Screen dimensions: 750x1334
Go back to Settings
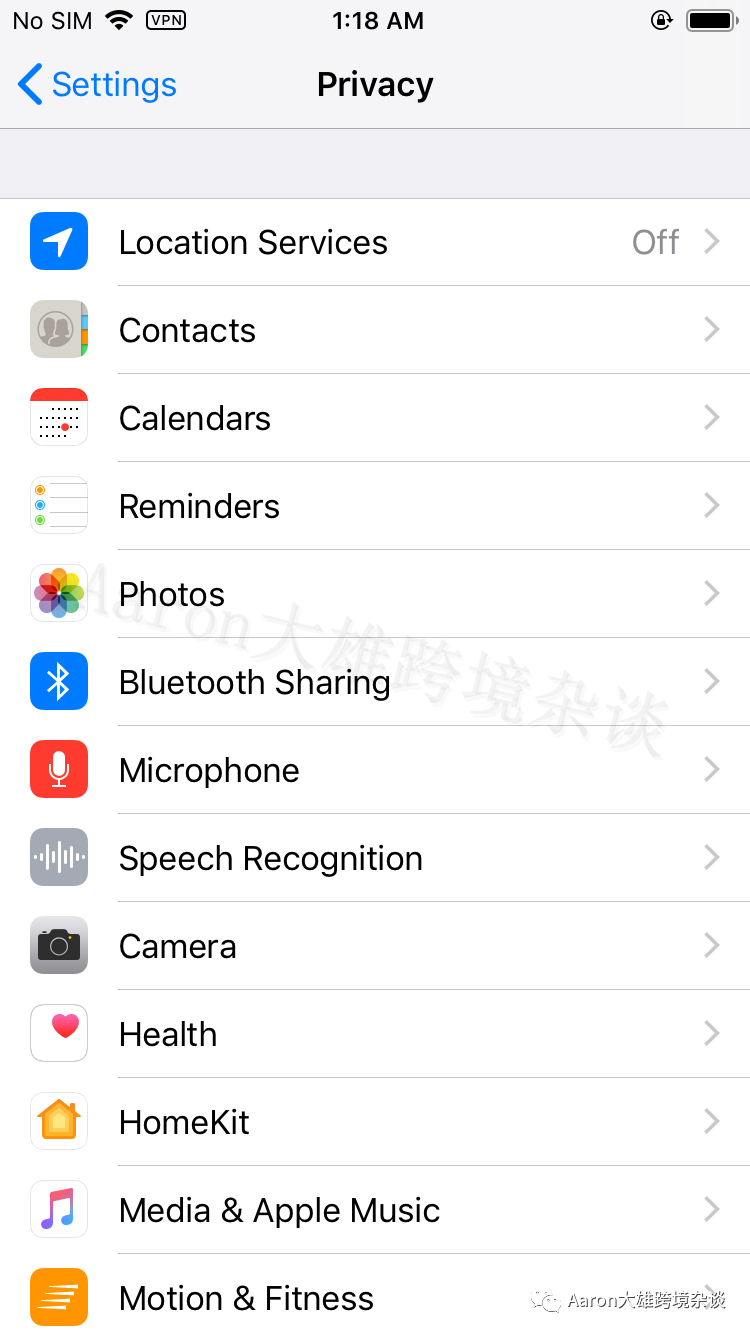[x=95, y=84]
